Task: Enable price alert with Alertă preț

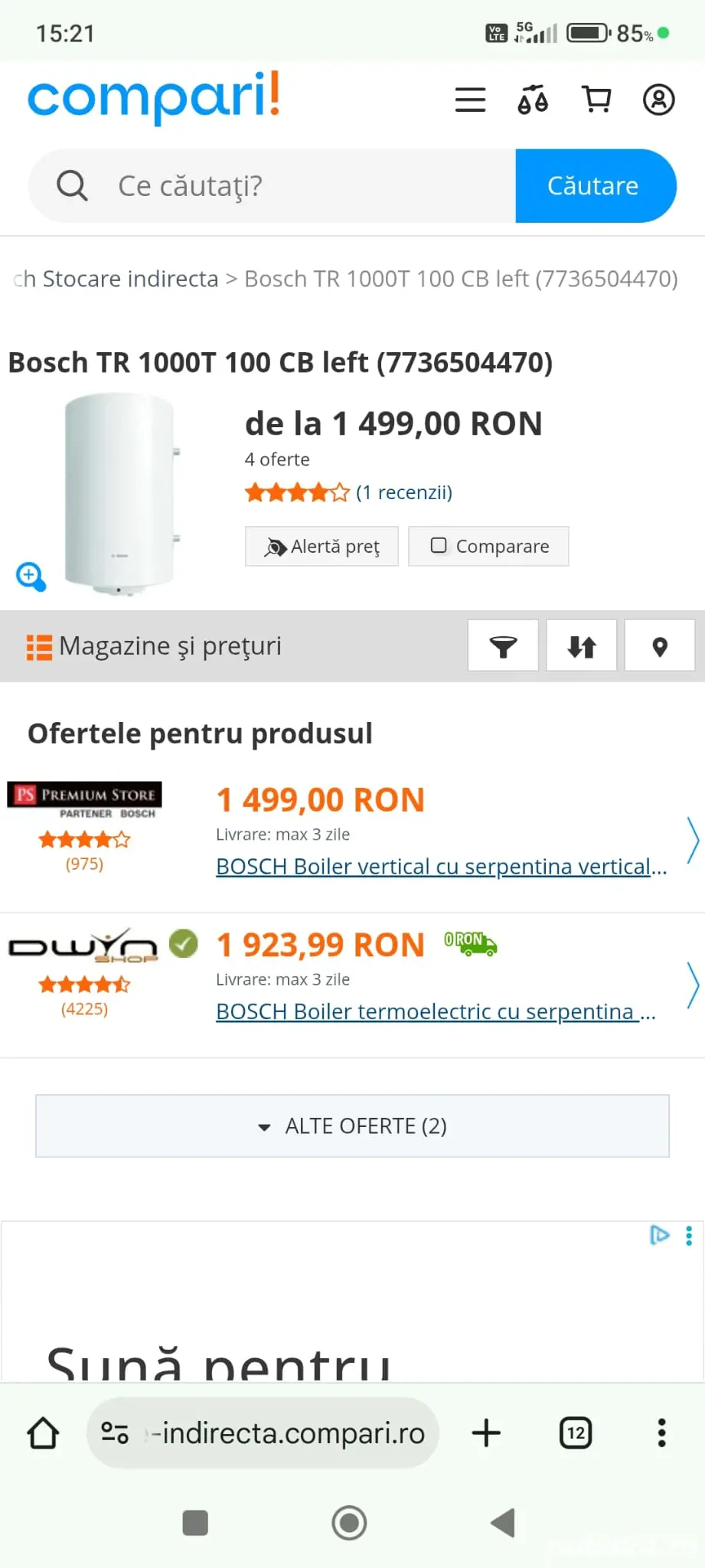Action: [x=321, y=546]
